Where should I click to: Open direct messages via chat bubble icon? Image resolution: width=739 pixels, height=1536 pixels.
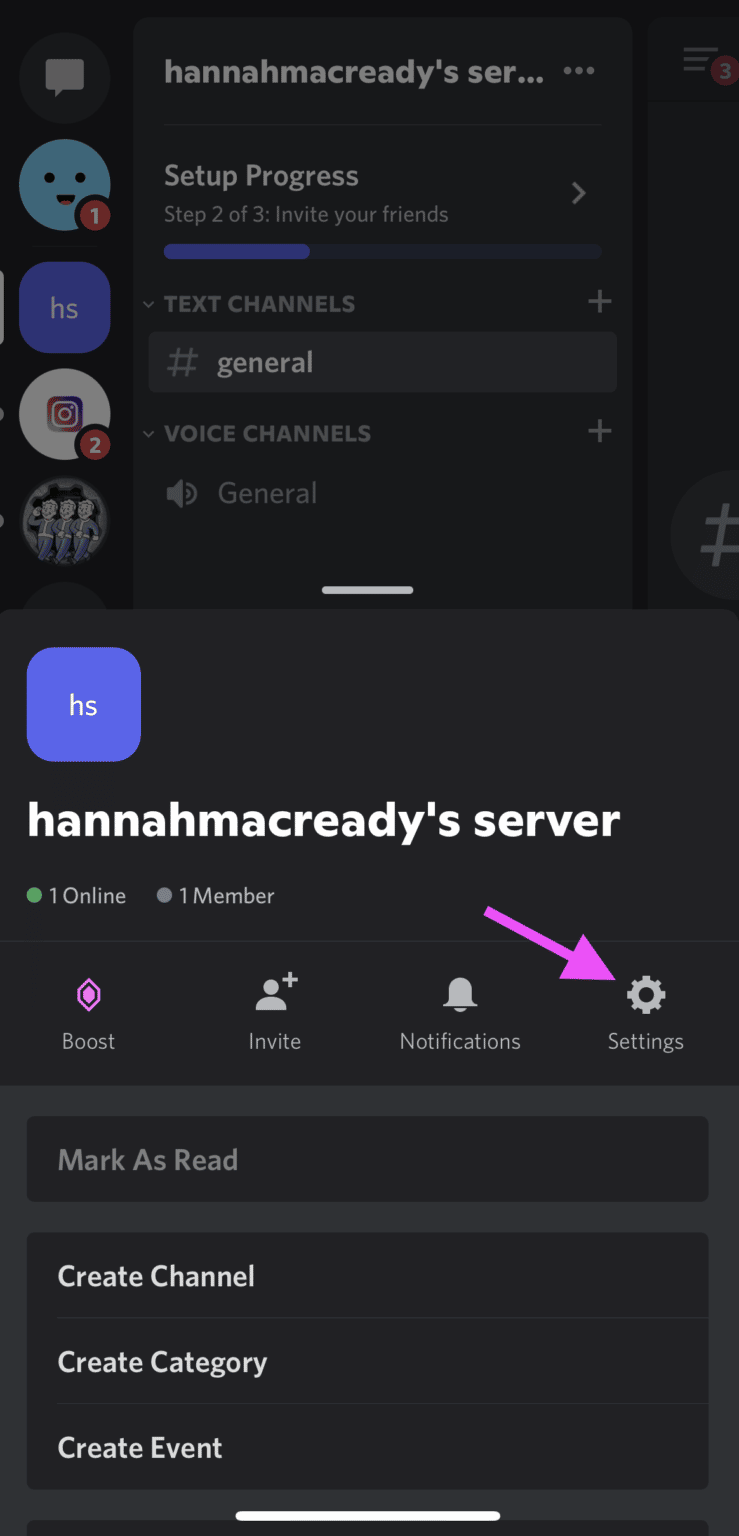click(x=64, y=78)
